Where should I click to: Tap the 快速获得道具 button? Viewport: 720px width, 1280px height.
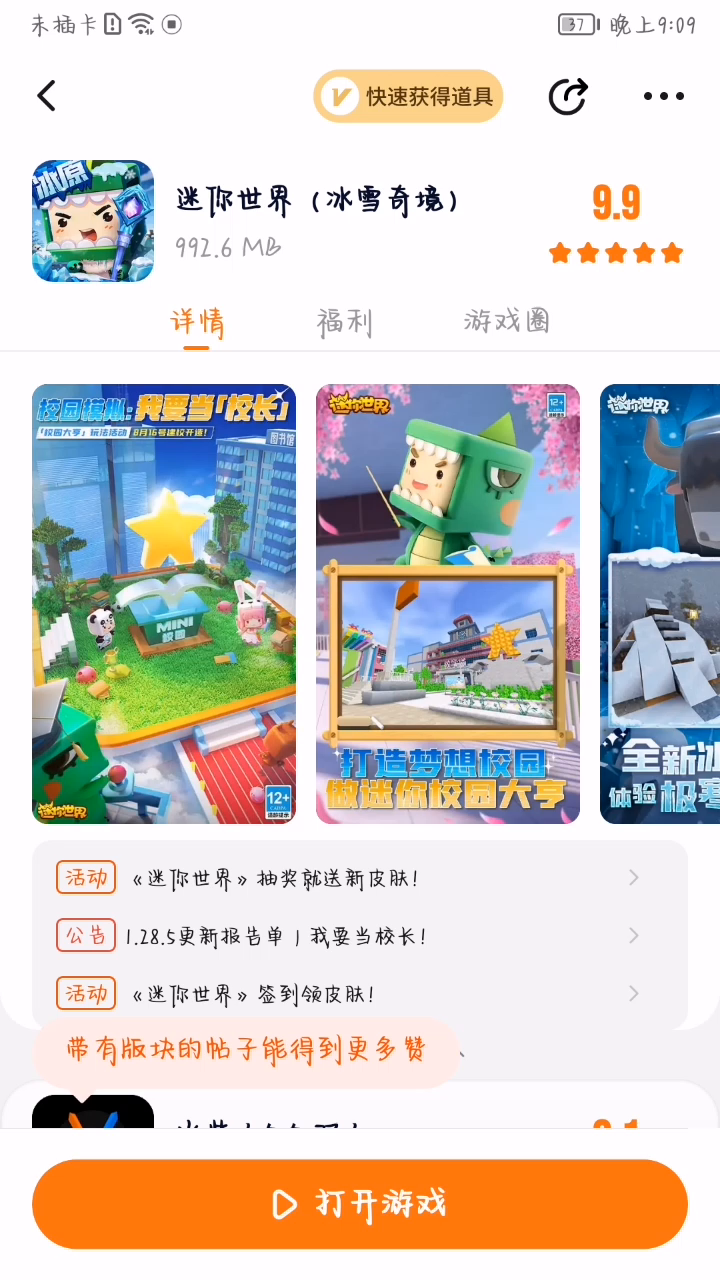coord(408,96)
